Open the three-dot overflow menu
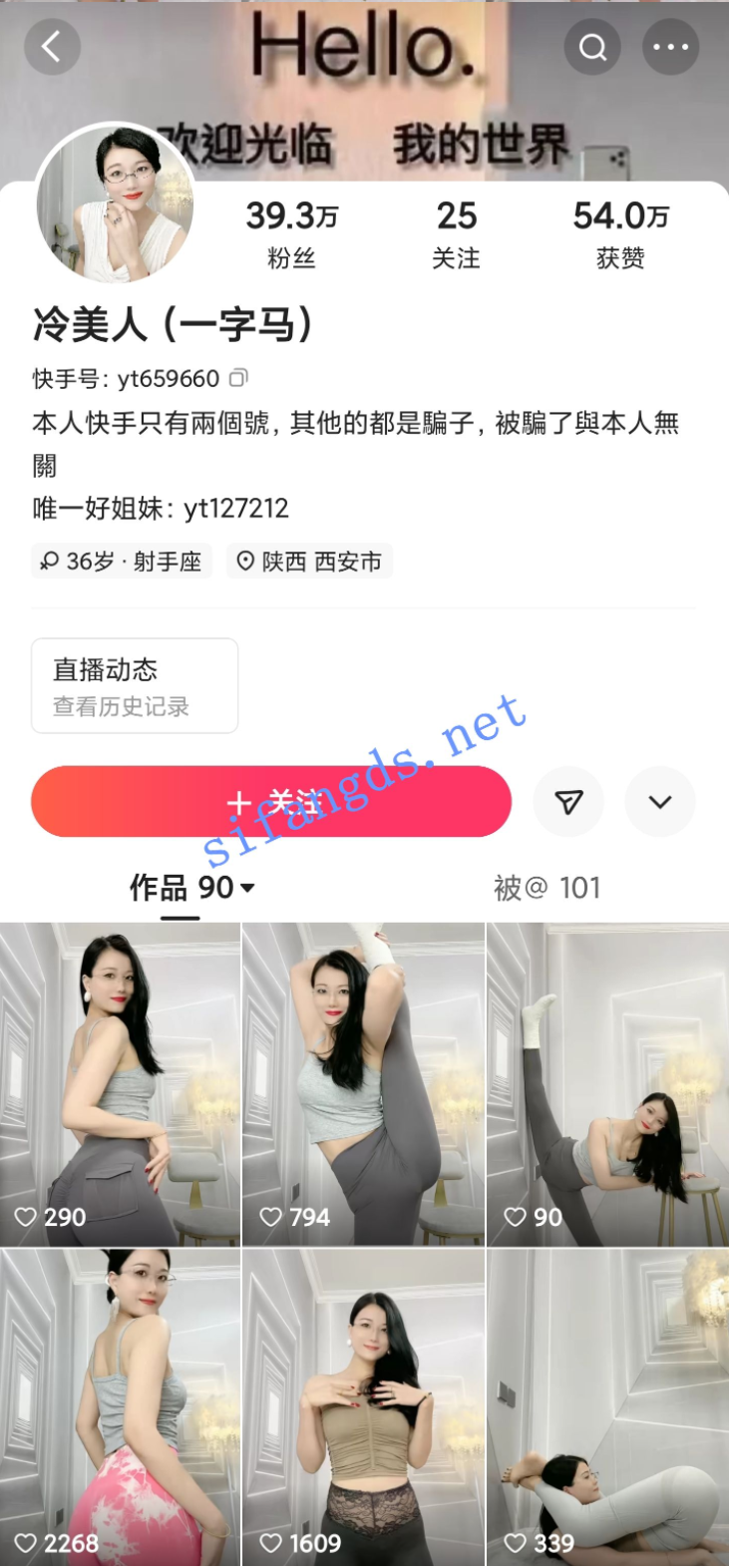729x1568 pixels. click(670, 47)
